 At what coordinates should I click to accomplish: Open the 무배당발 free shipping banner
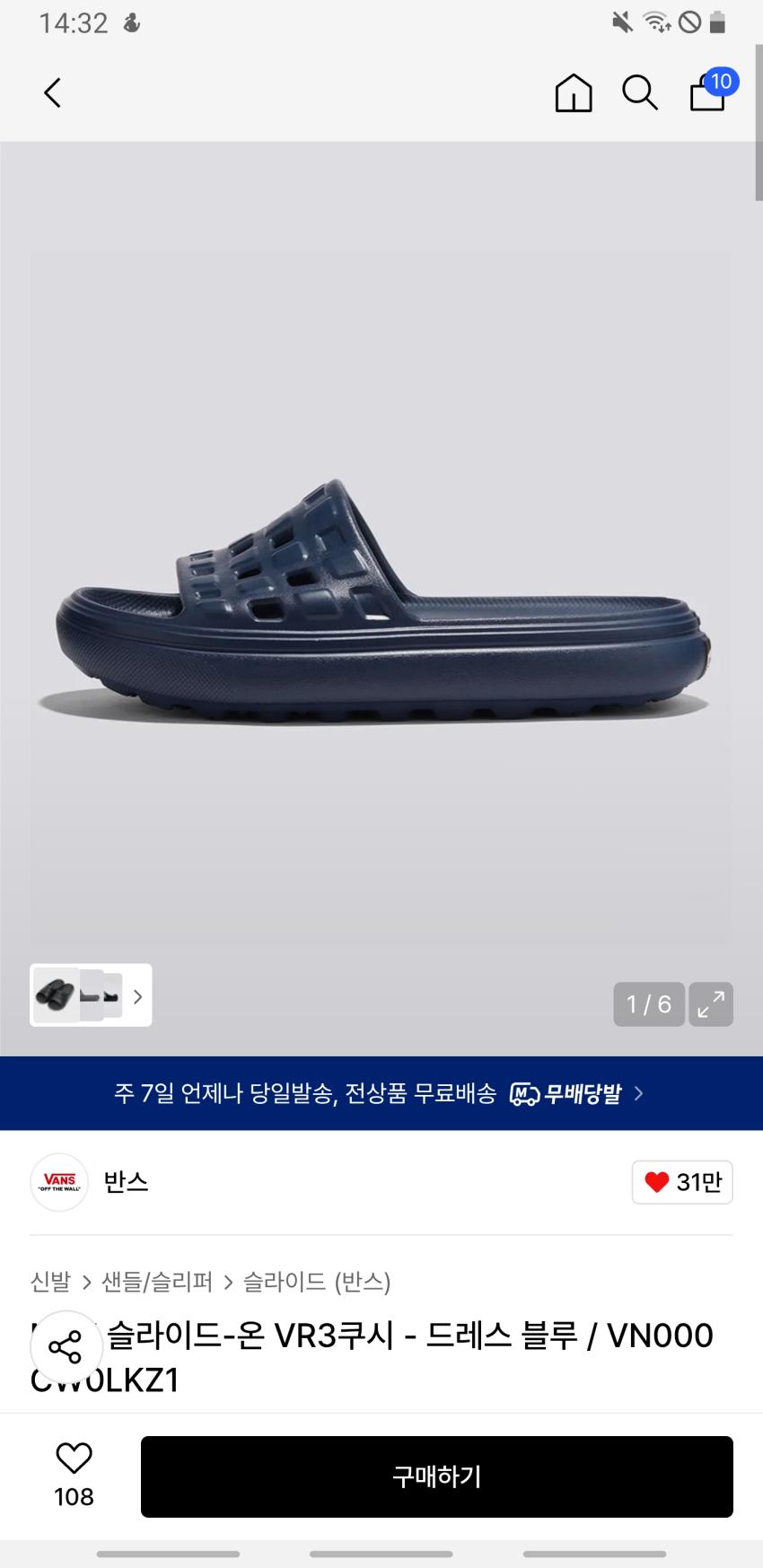pyautogui.click(x=381, y=1093)
